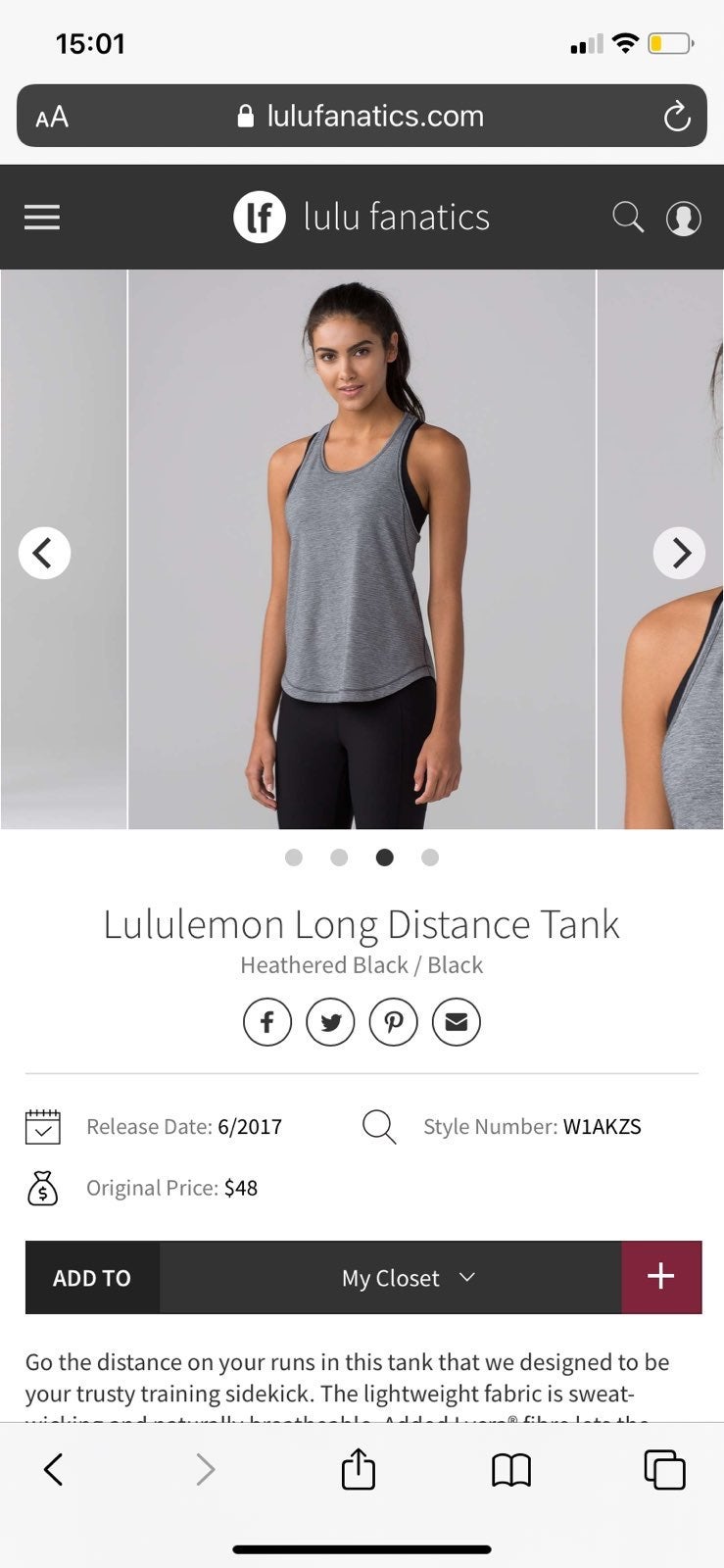Tap the plus button to add item

[x=661, y=1278]
